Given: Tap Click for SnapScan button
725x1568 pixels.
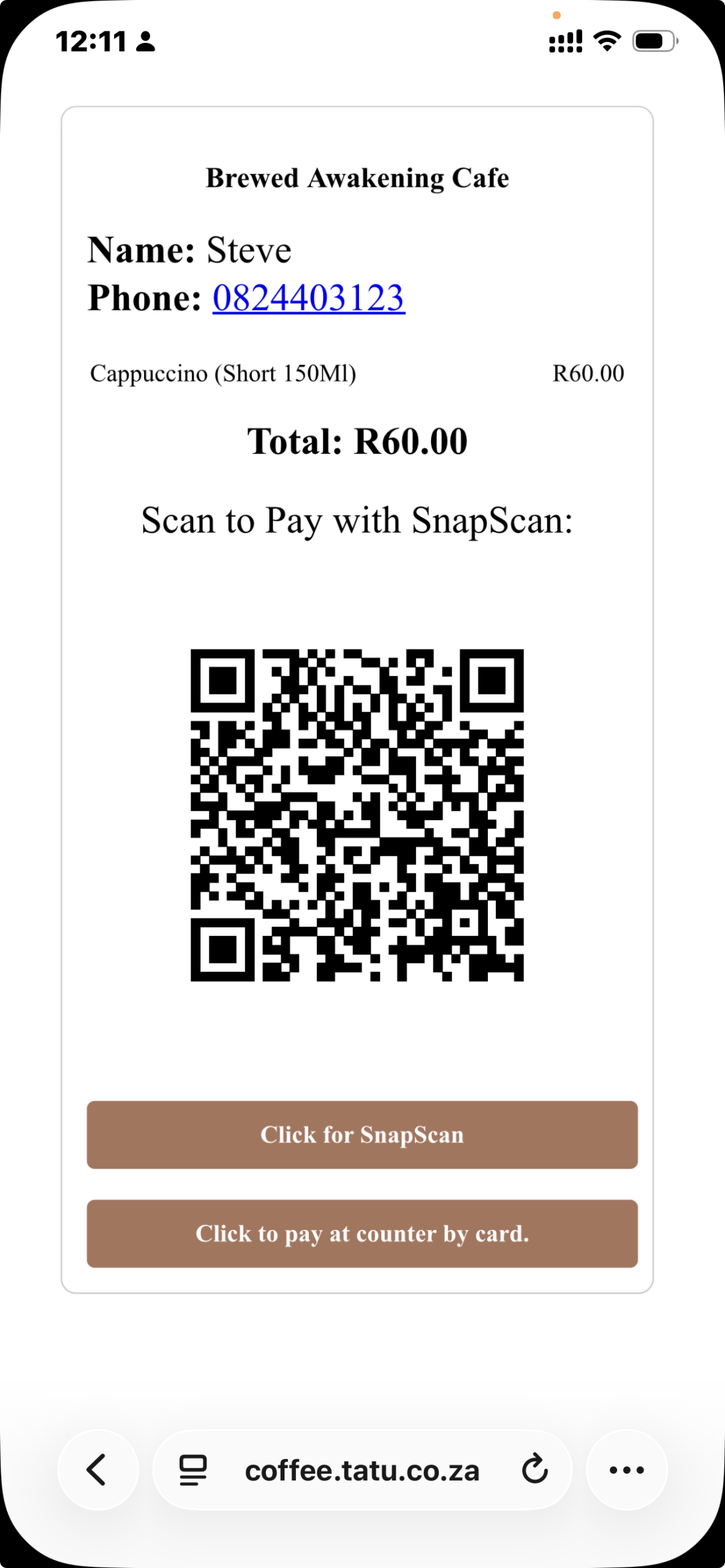Looking at the screenshot, I should tap(362, 1135).
